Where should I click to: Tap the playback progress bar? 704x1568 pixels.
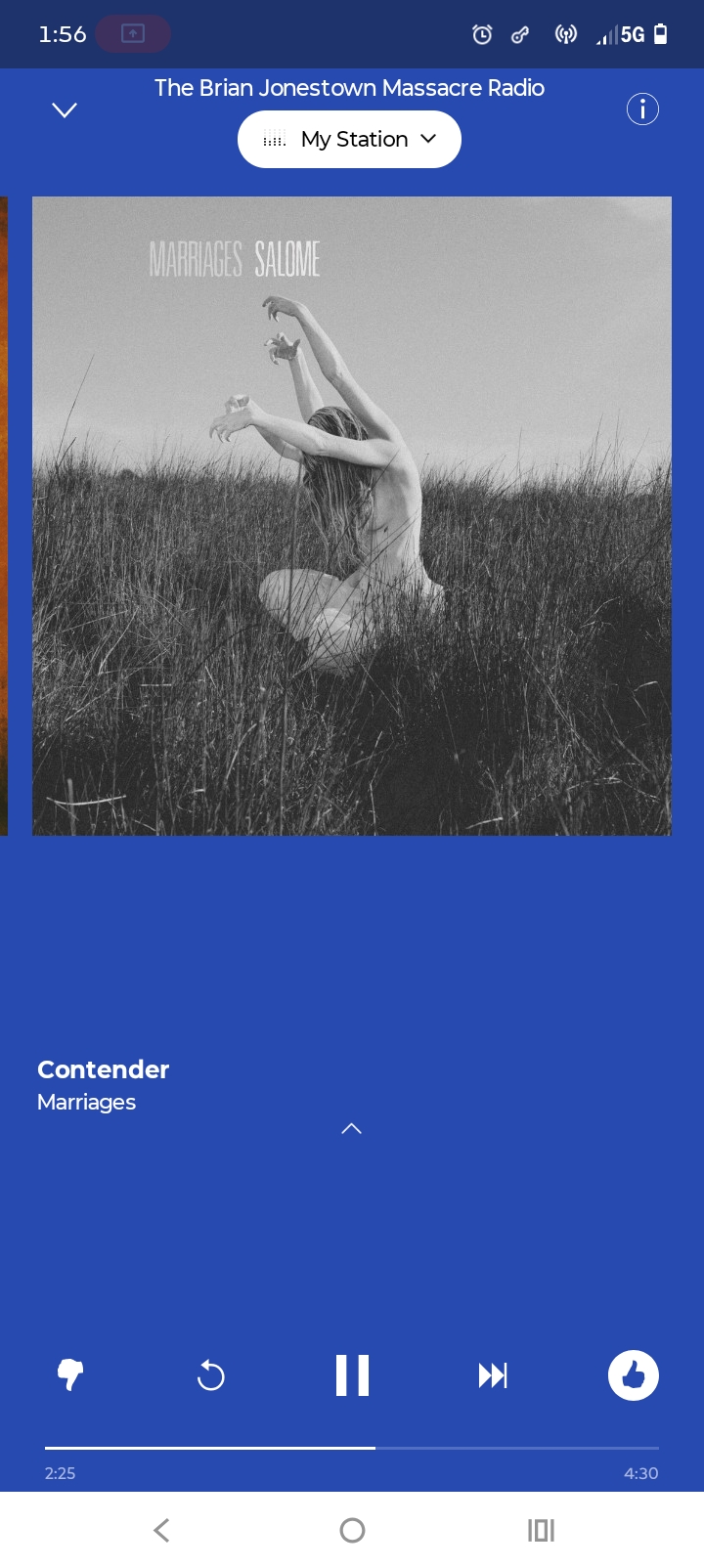coord(352,1448)
